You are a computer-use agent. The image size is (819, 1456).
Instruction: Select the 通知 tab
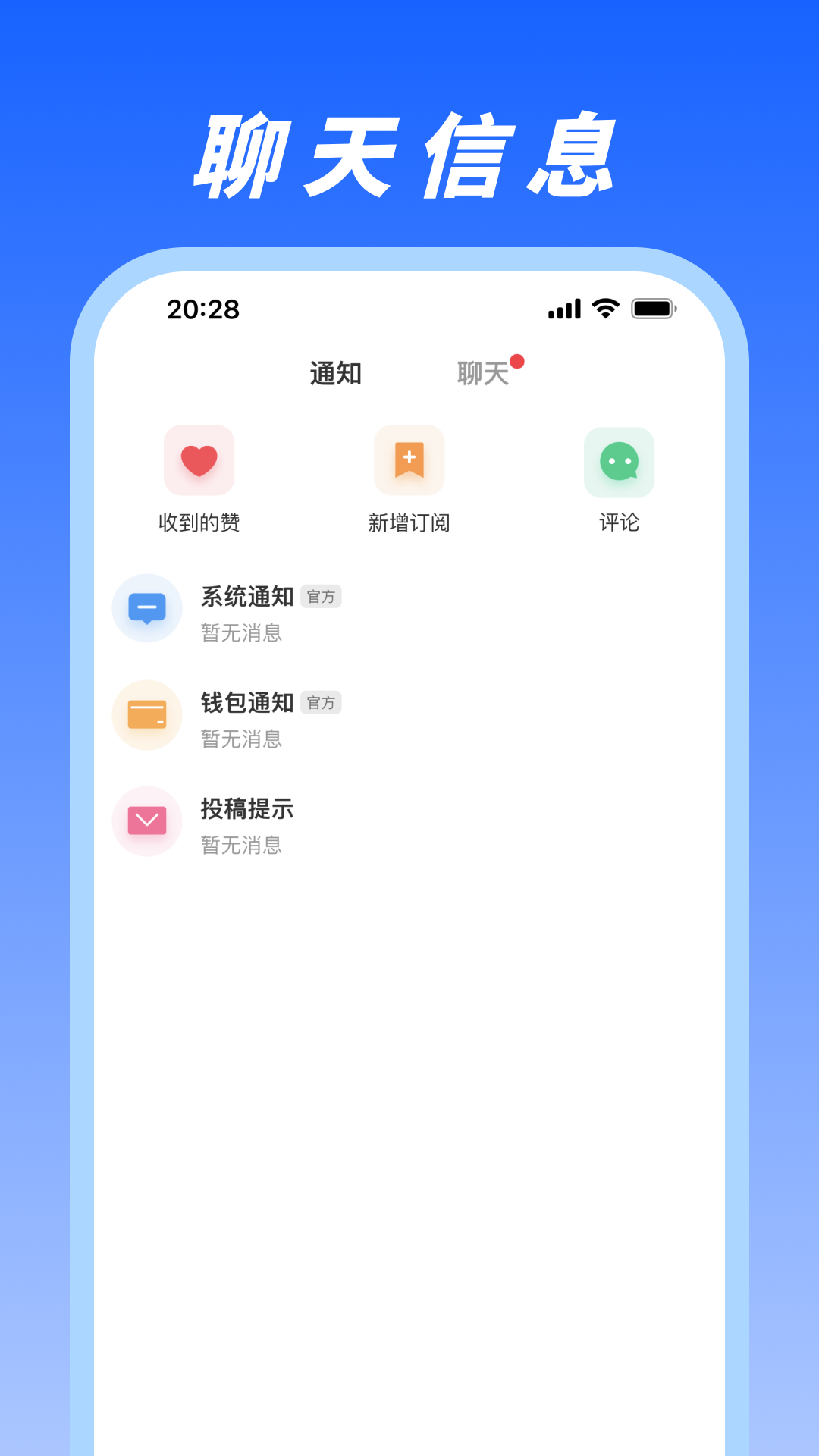(x=336, y=372)
